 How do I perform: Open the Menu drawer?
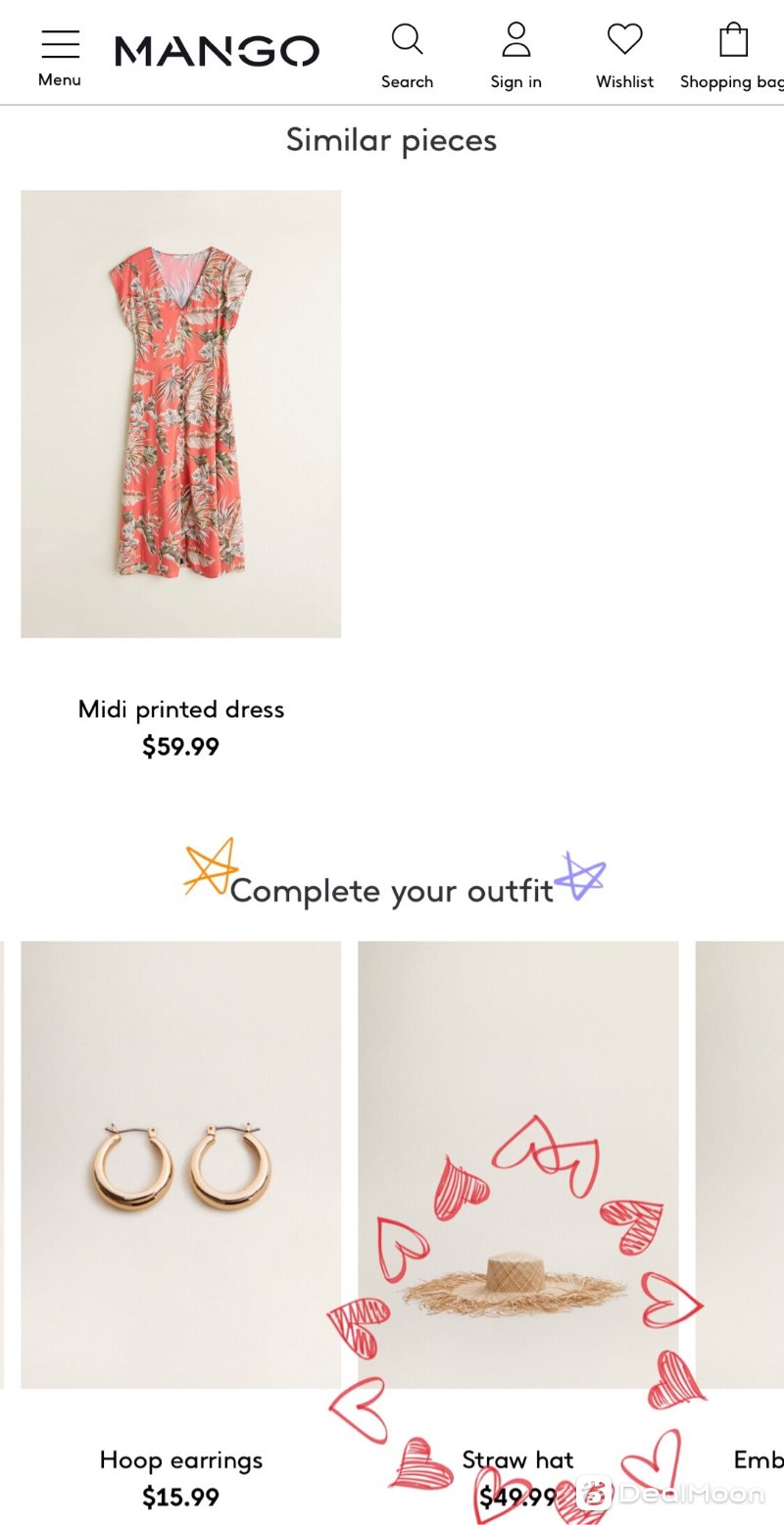[x=60, y=58]
